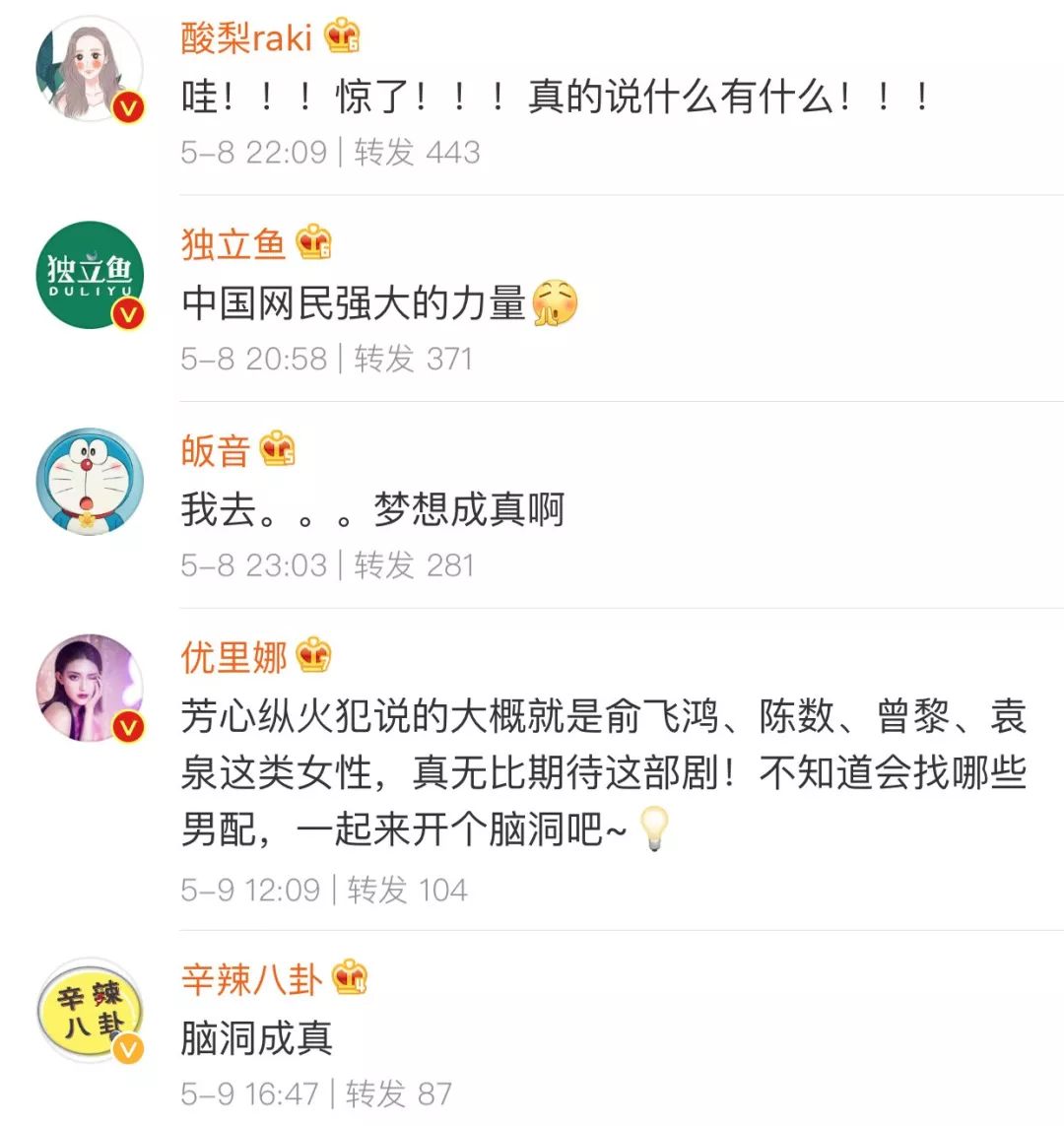
Task: Open 辛辣八卦's profile avatar
Action: point(89,1010)
